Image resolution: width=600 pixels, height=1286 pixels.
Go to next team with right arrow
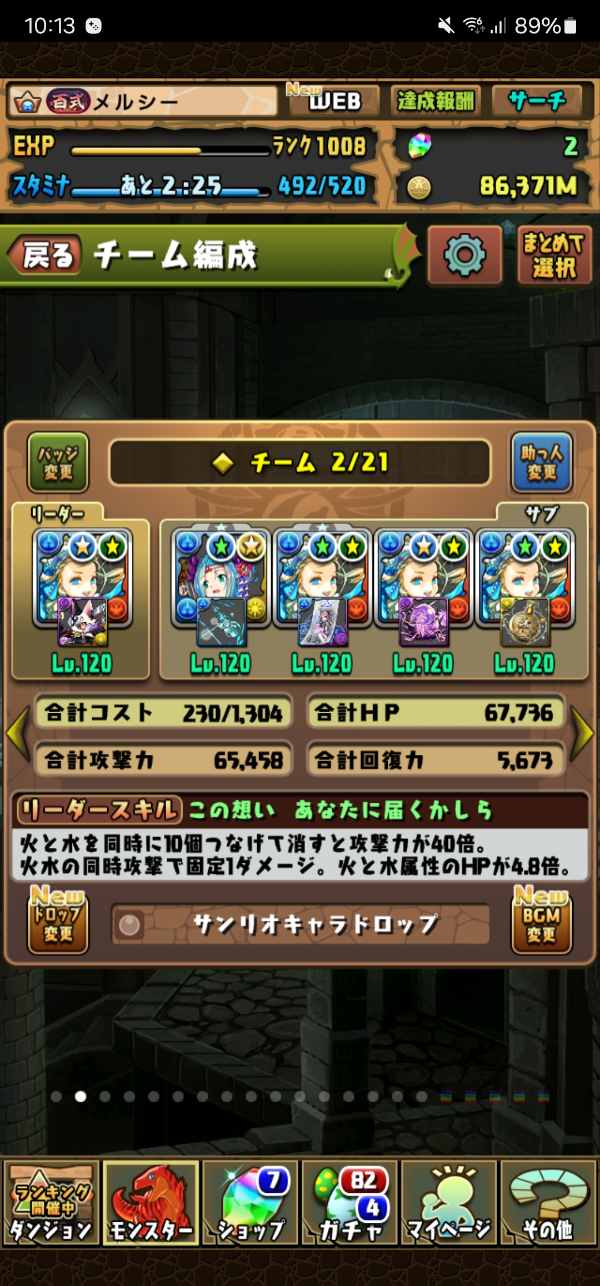583,733
